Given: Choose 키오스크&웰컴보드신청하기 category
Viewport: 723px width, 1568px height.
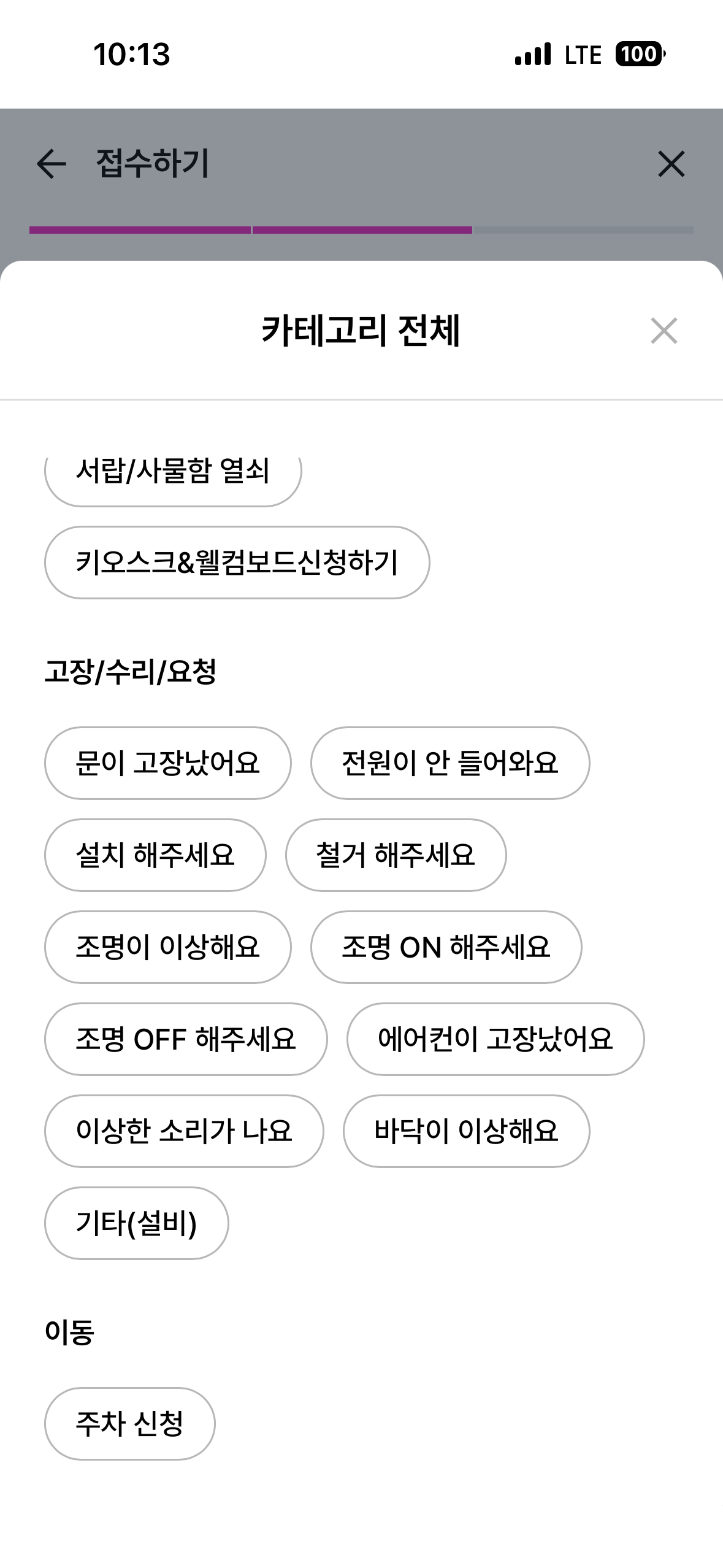Looking at the screenshot, I should [x=237, y=563].
